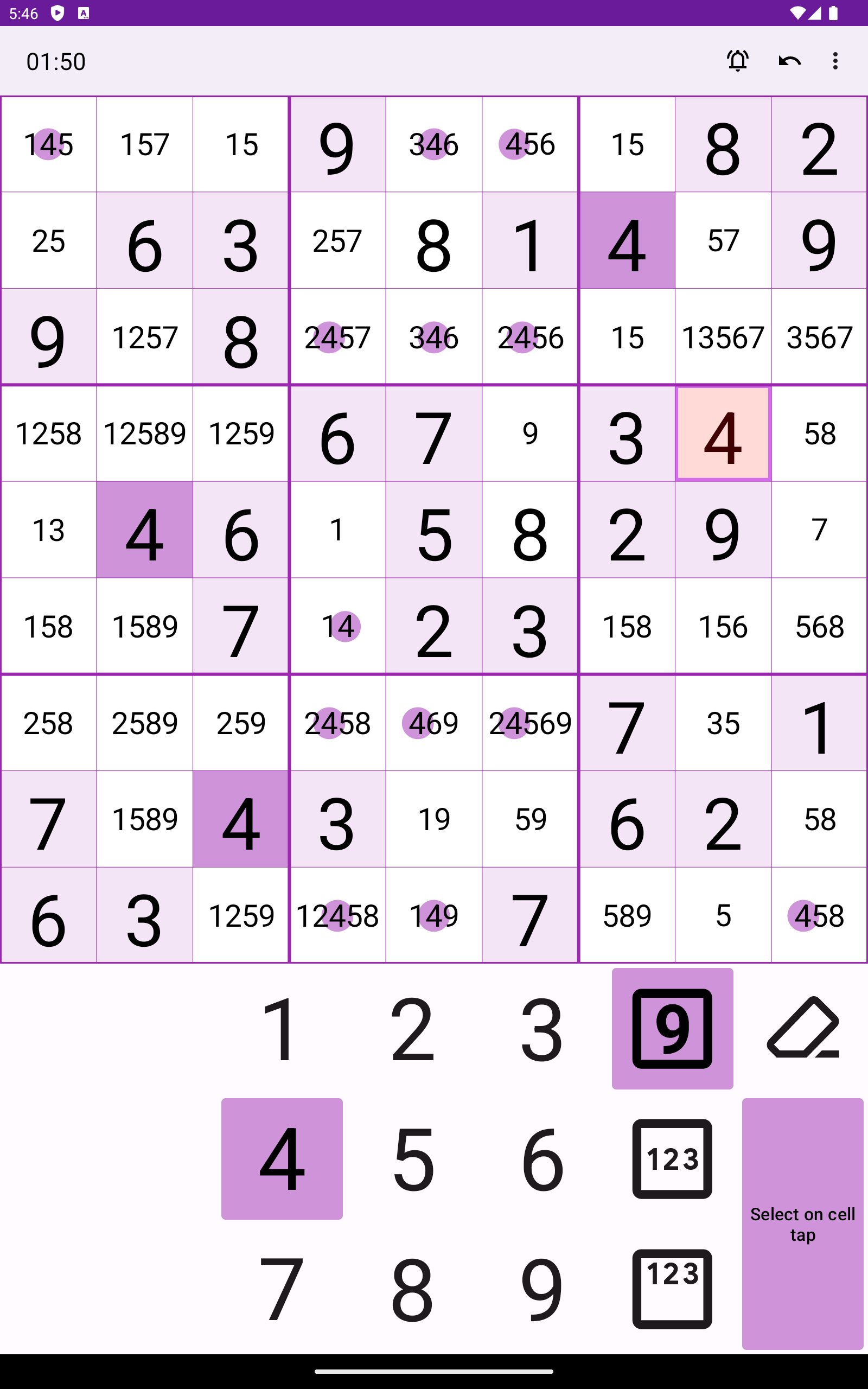Tap digit 4 on the number pad

pyautogui.click(x=282, y=1159)
